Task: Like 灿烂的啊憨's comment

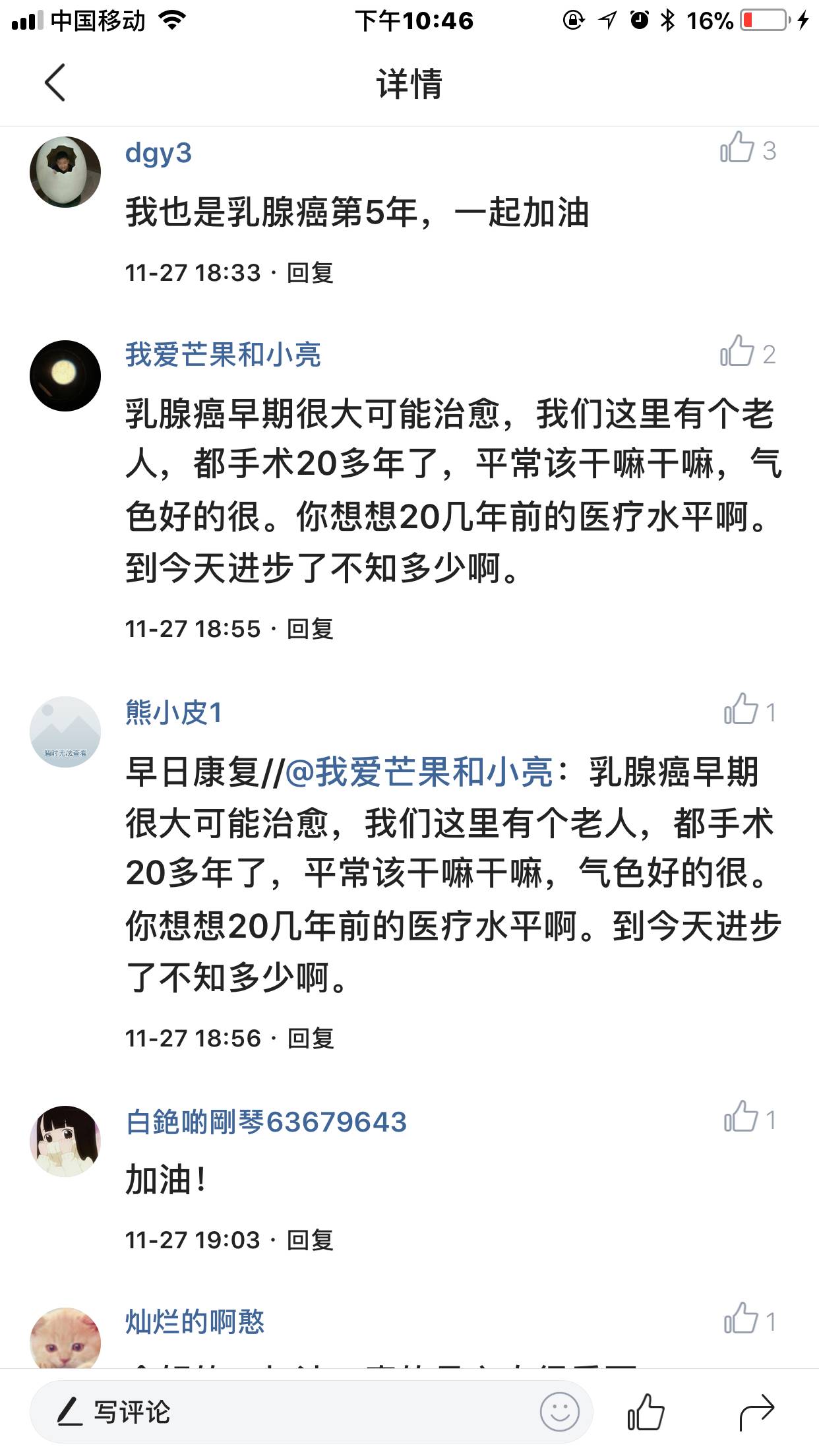Action: pyautogui.click(x=741, y=1319)
